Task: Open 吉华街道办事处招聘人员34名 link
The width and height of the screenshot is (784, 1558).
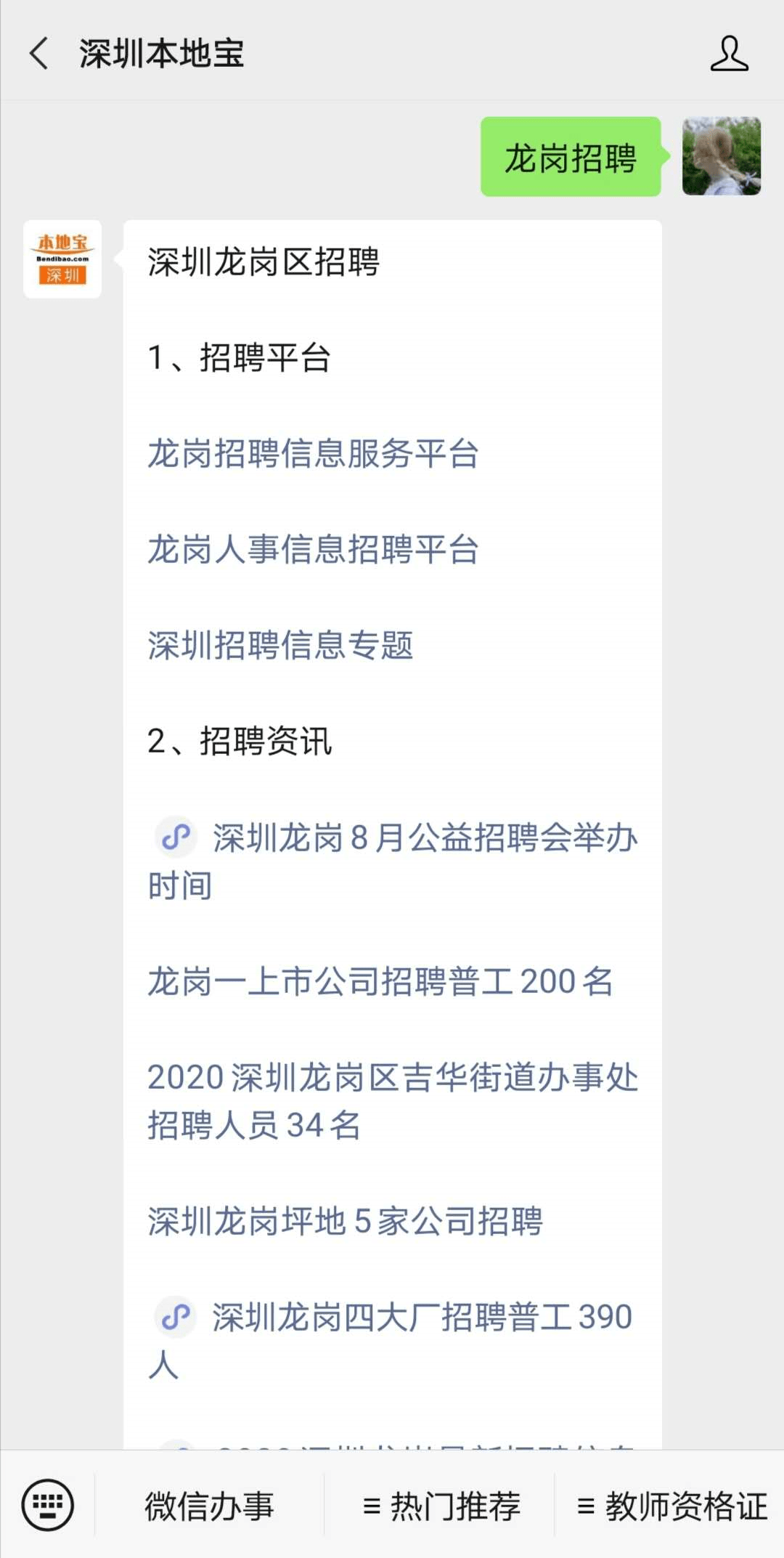Action: pos(393,1101)
